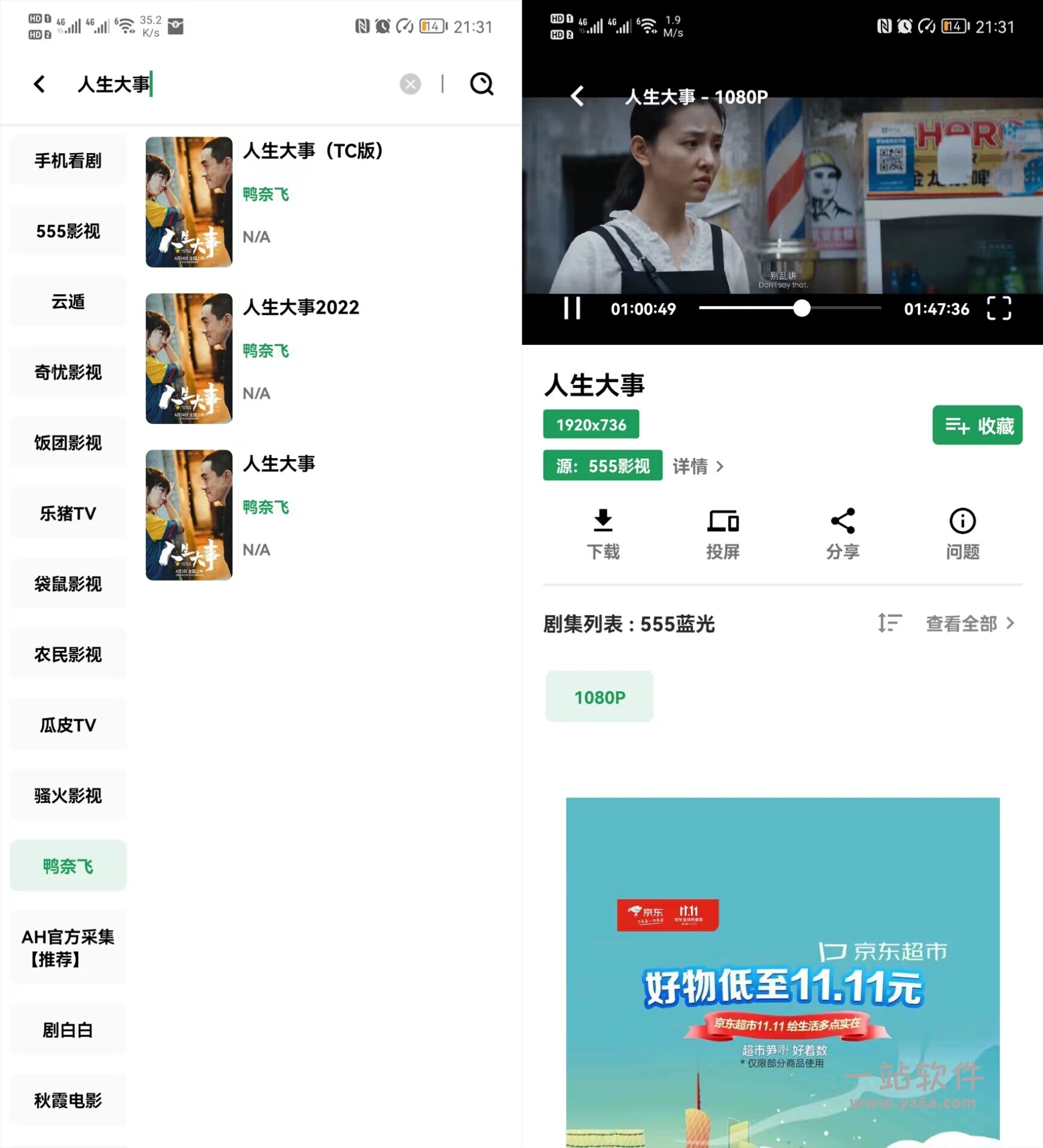Cast to screen with 投屏

pyautogui.click(x=723, y=533)
